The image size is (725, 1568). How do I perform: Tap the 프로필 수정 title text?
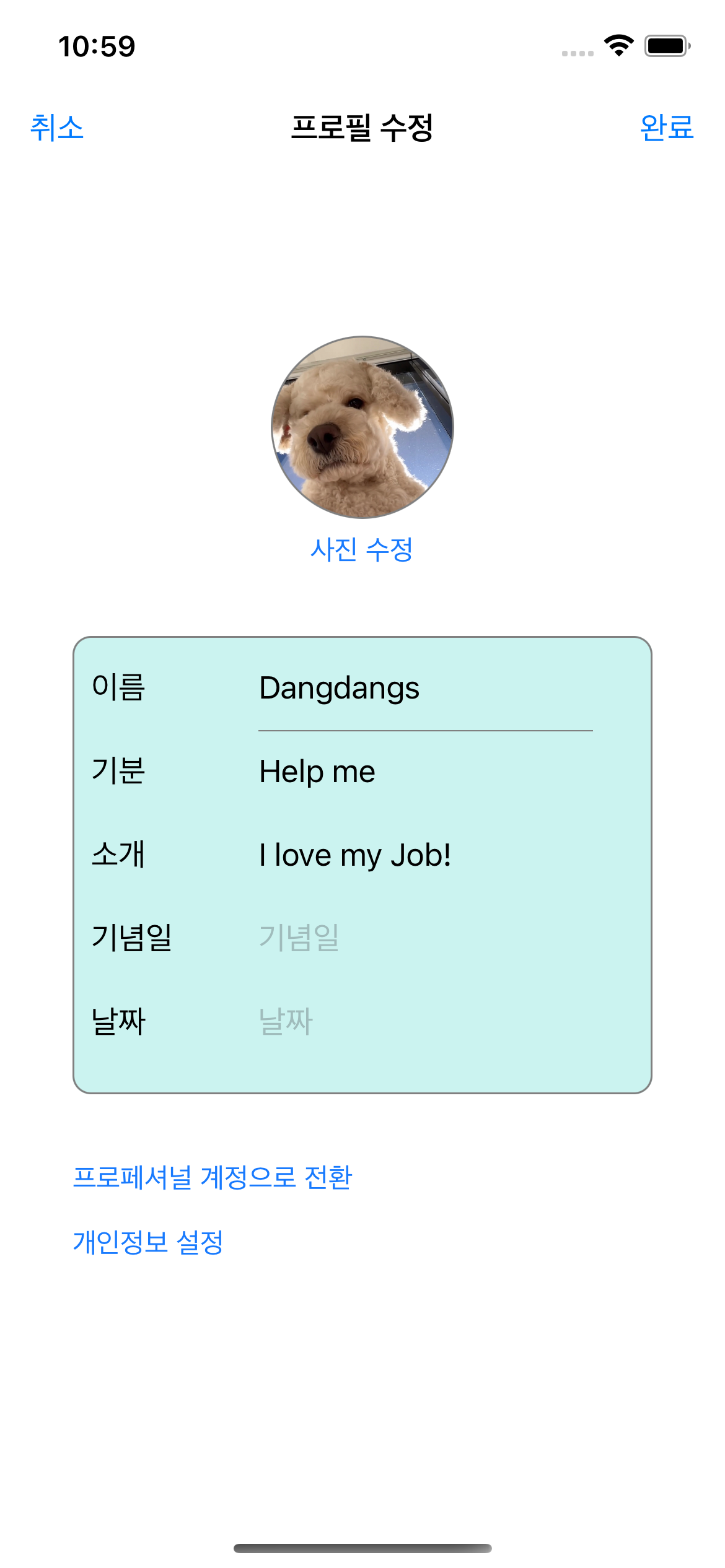click(x=362, y=128)
